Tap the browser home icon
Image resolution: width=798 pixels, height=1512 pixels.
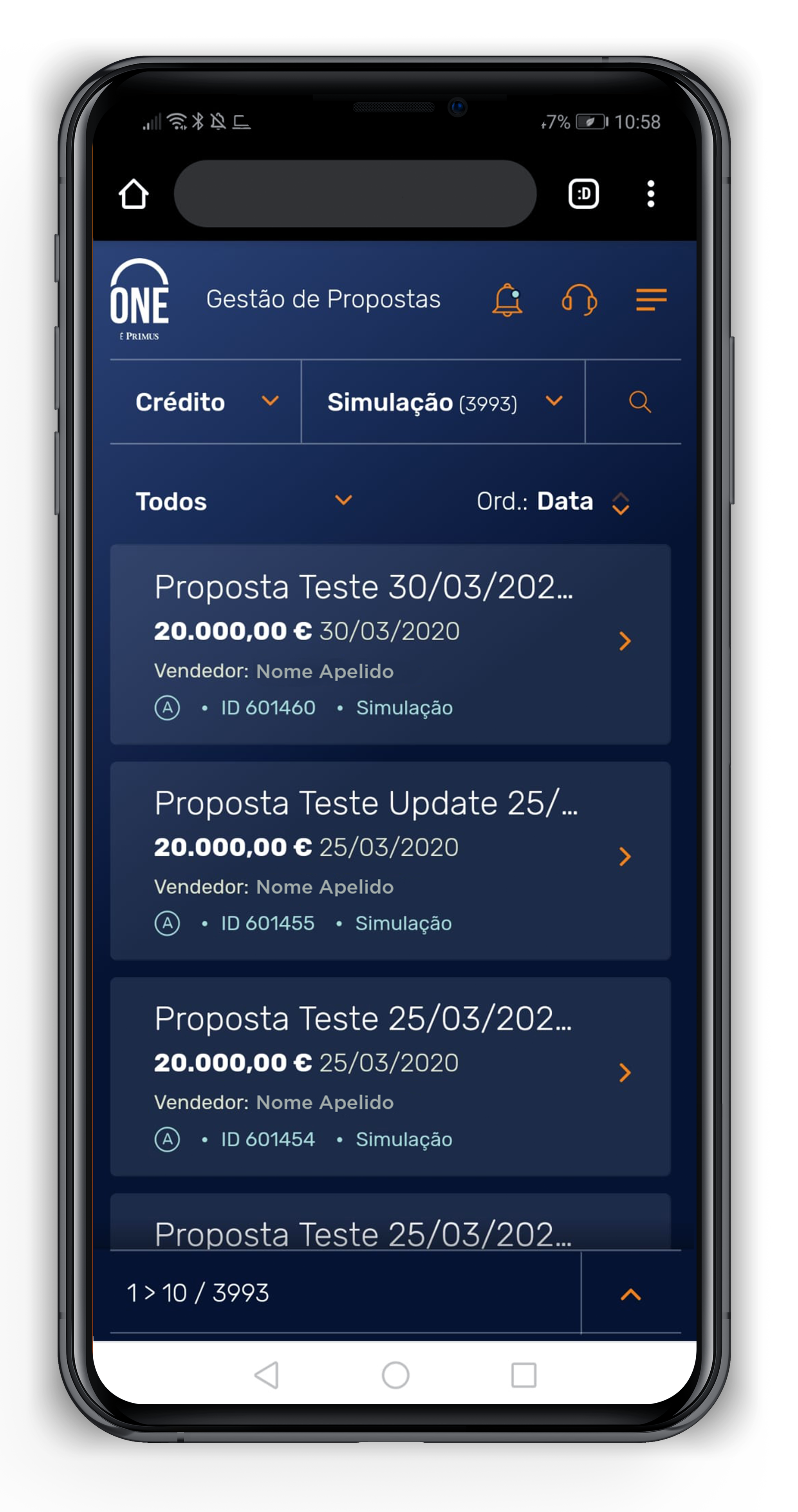[x=133, y=194]
